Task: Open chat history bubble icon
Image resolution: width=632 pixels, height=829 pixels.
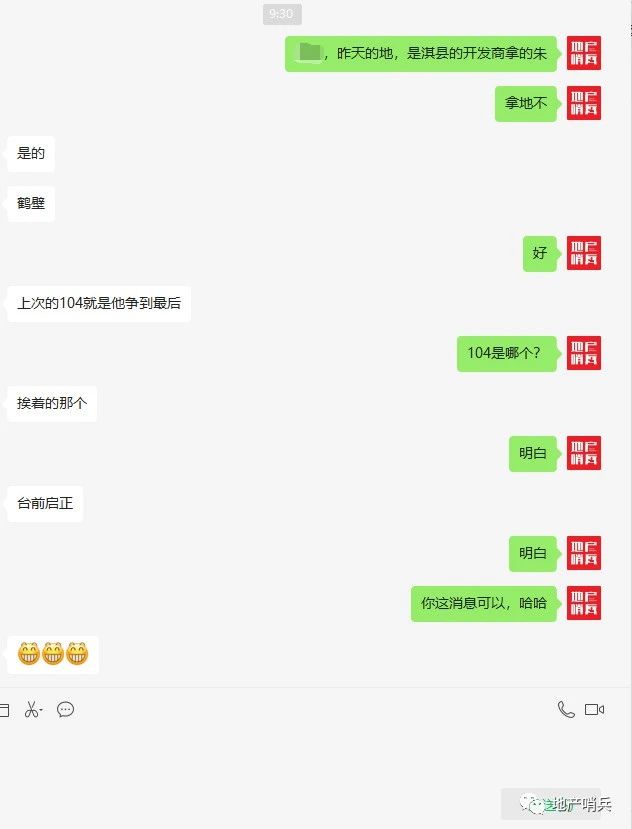Action: [66, 710]
